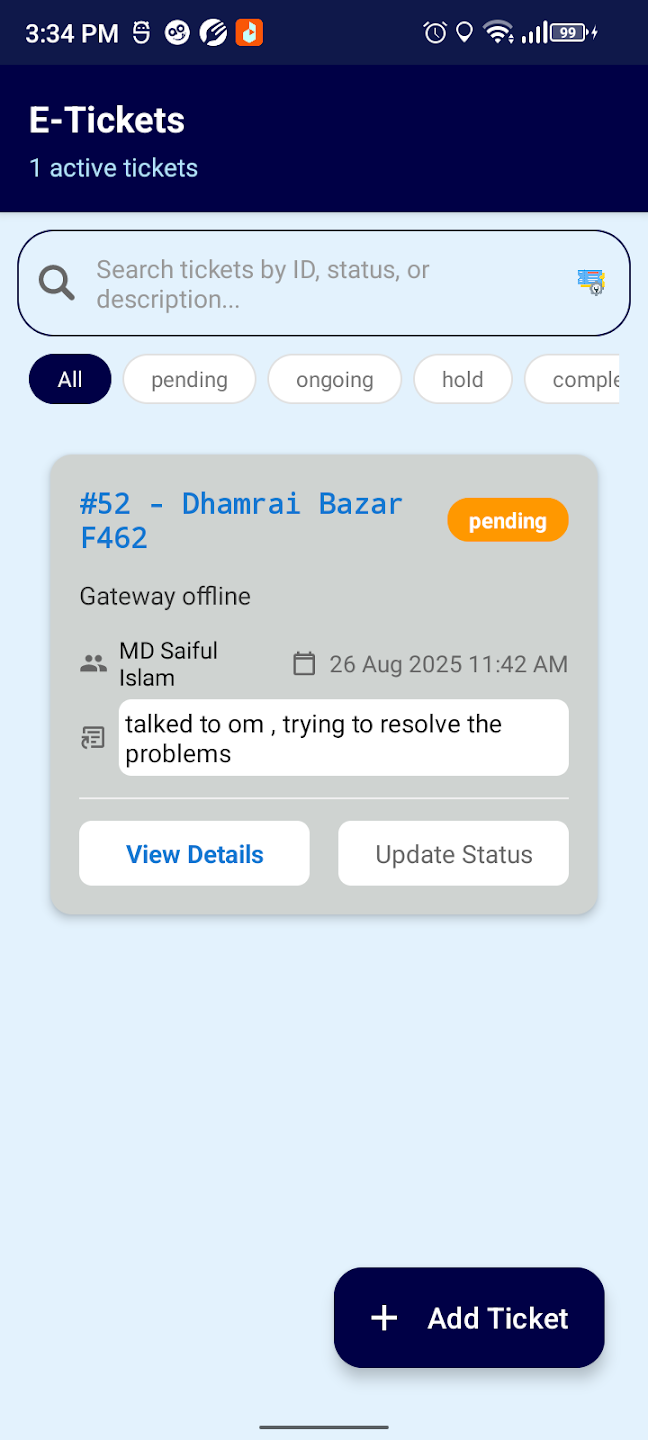Tap the search tickets field
Viewport: 648px width, 1440px height.
tap(300, 284)
